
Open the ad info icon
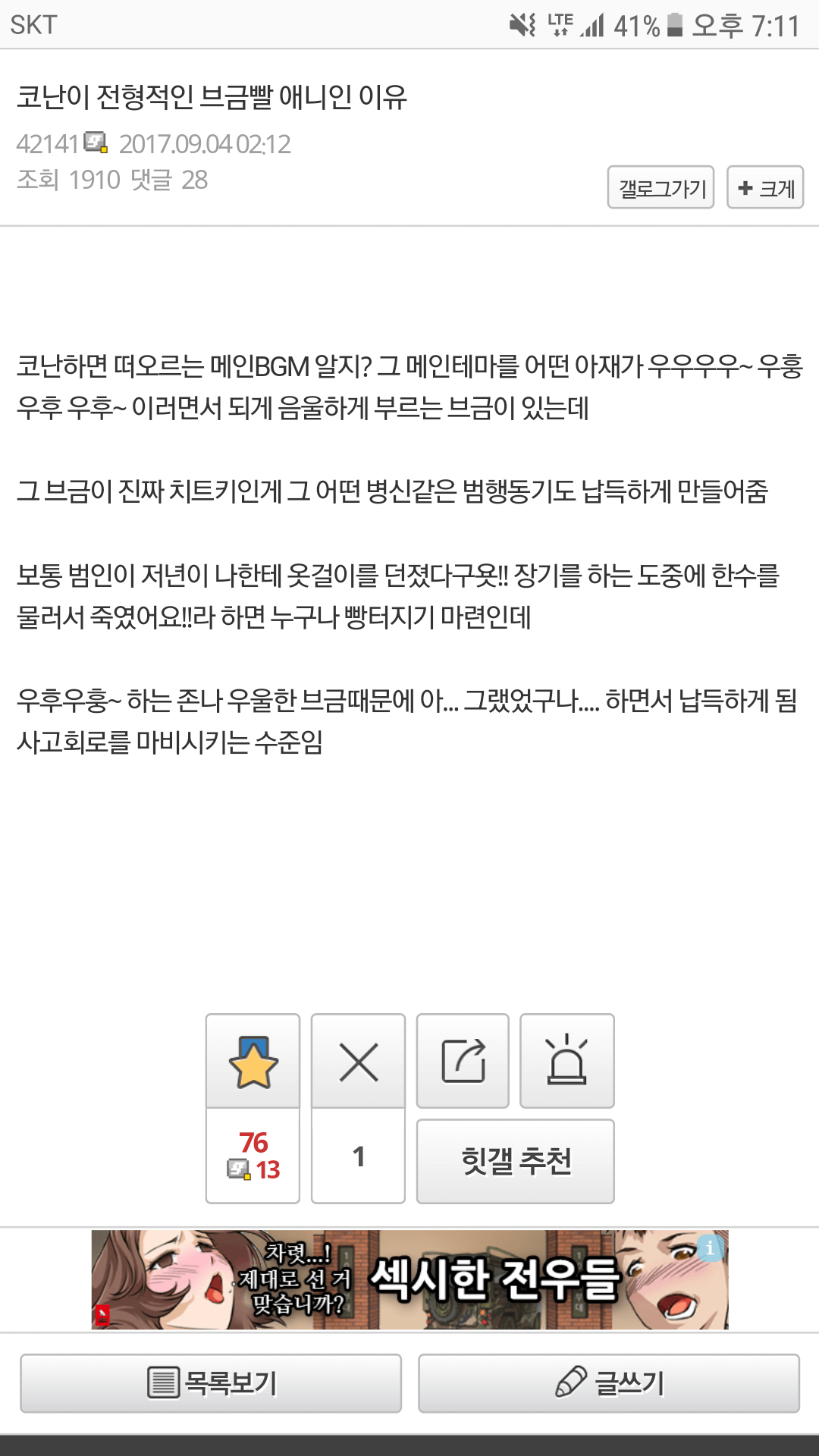(x=710, y=1247)
